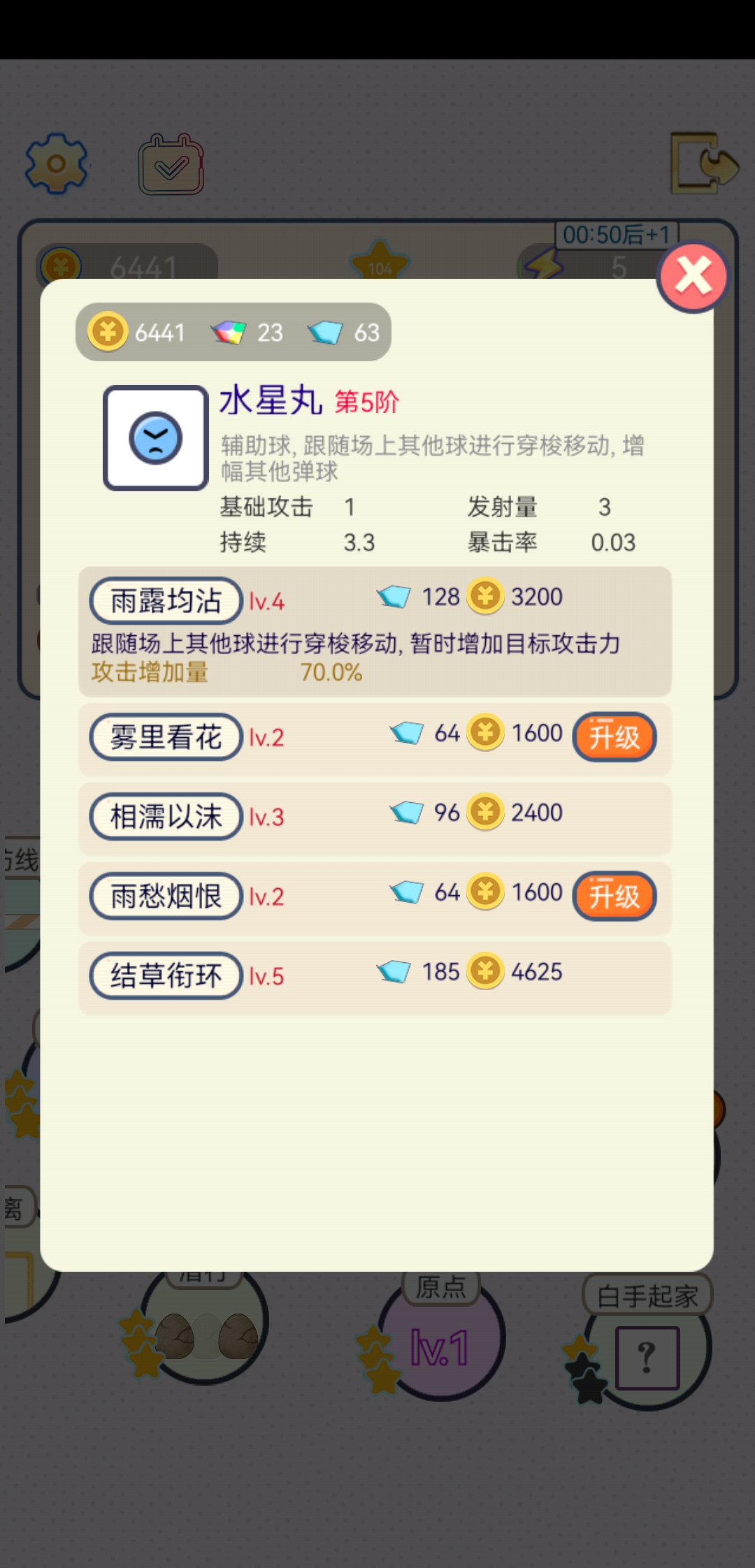Image resolution: width=755 pixels, height=1568 pixels.
Task: Select the 相濡以沫 skill label
Action: tap(165, 815)
